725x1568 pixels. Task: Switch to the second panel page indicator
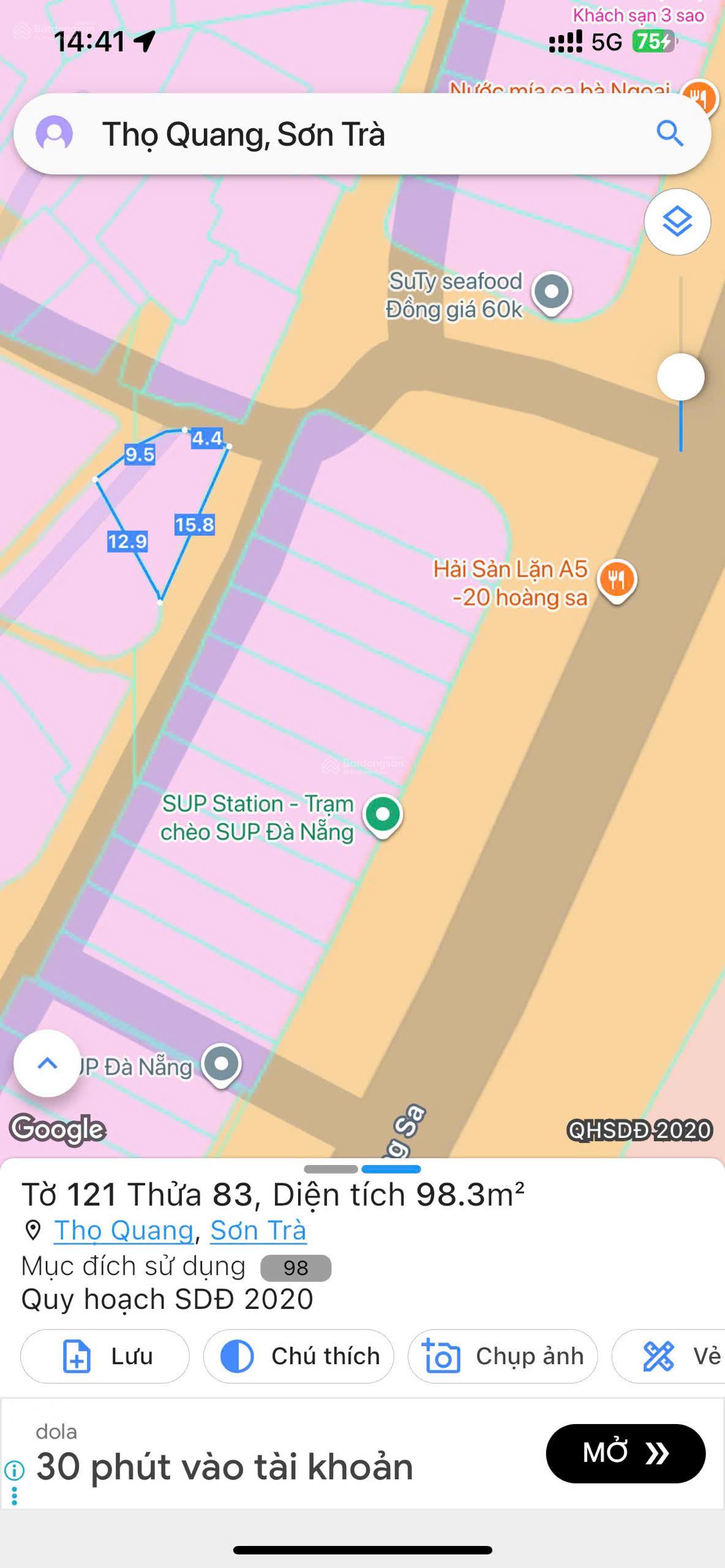pyautogui.click(x=391, y=1169)
